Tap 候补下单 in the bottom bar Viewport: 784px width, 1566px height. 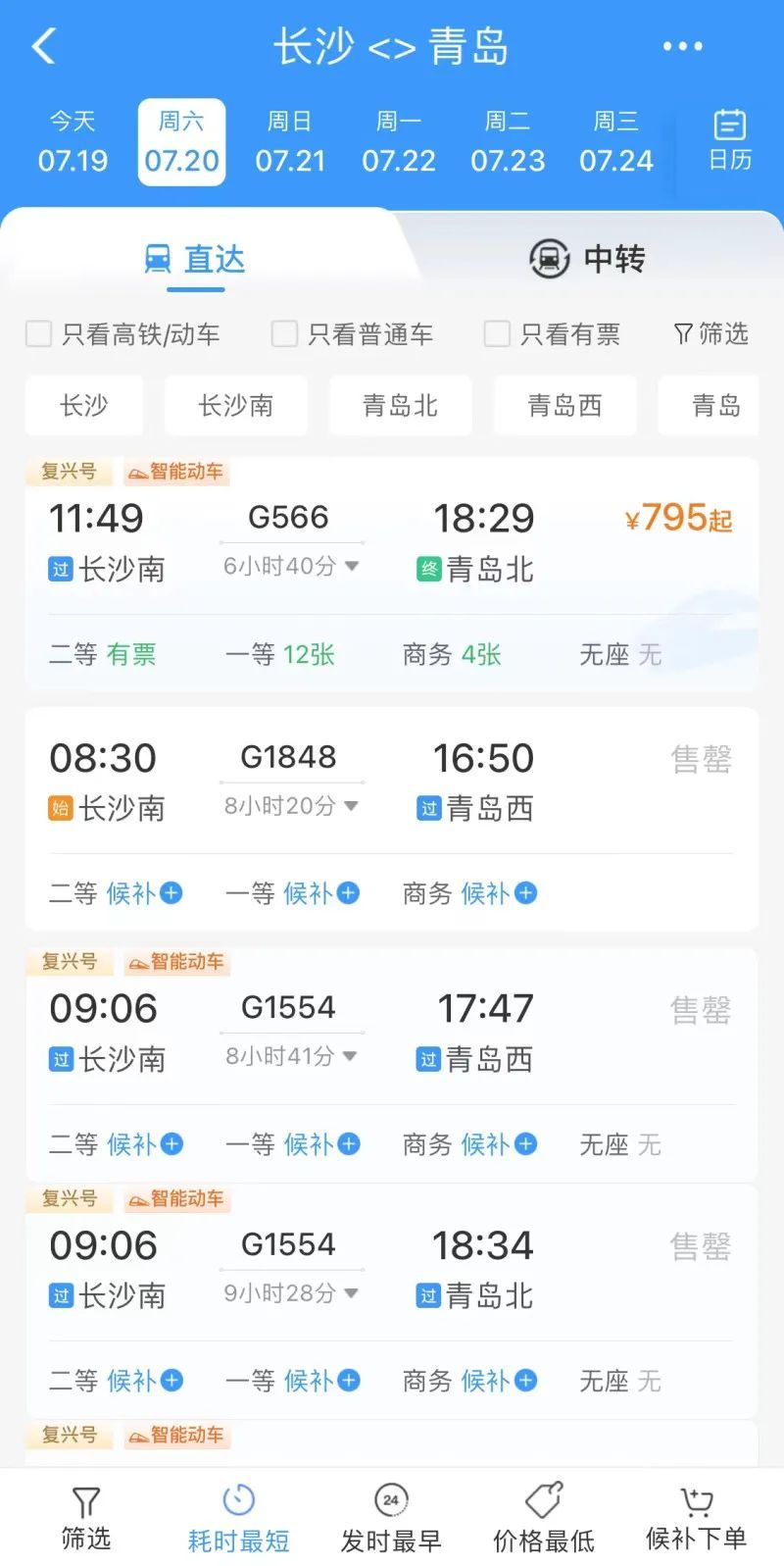click(x=696, y=1515)
